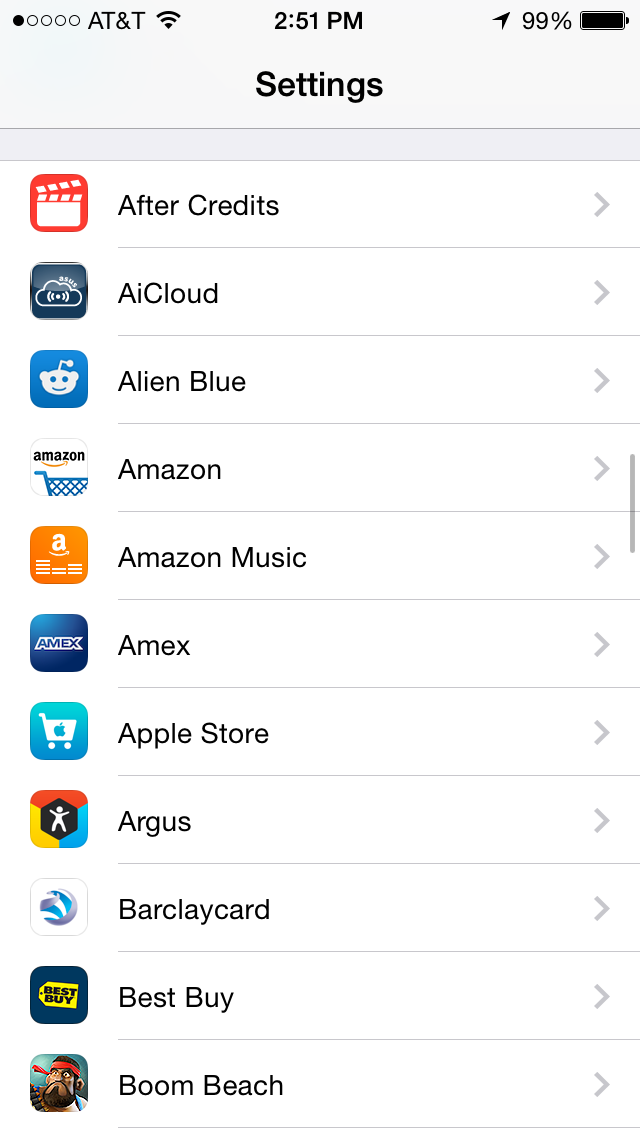Image resolution: width=640 pixels, height=1136 pixels.
Task: Tap the Amex row
Action: 320,644
